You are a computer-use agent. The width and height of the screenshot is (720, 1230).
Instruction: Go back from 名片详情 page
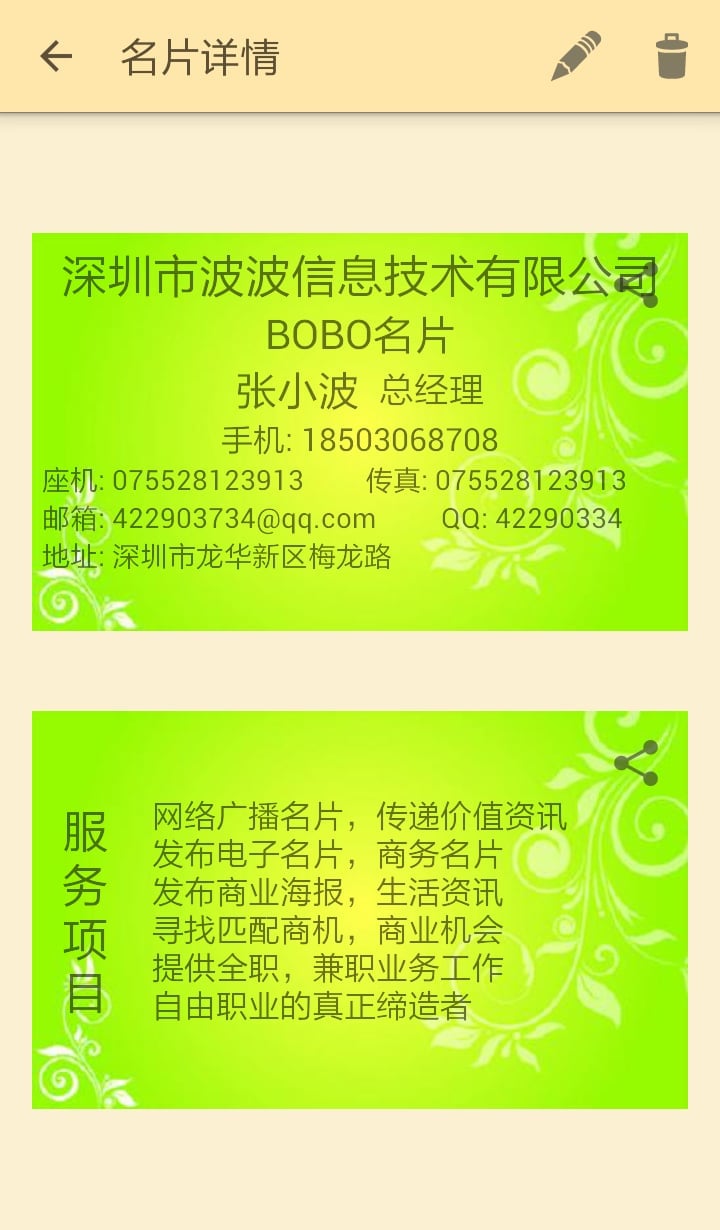(56, 56)
